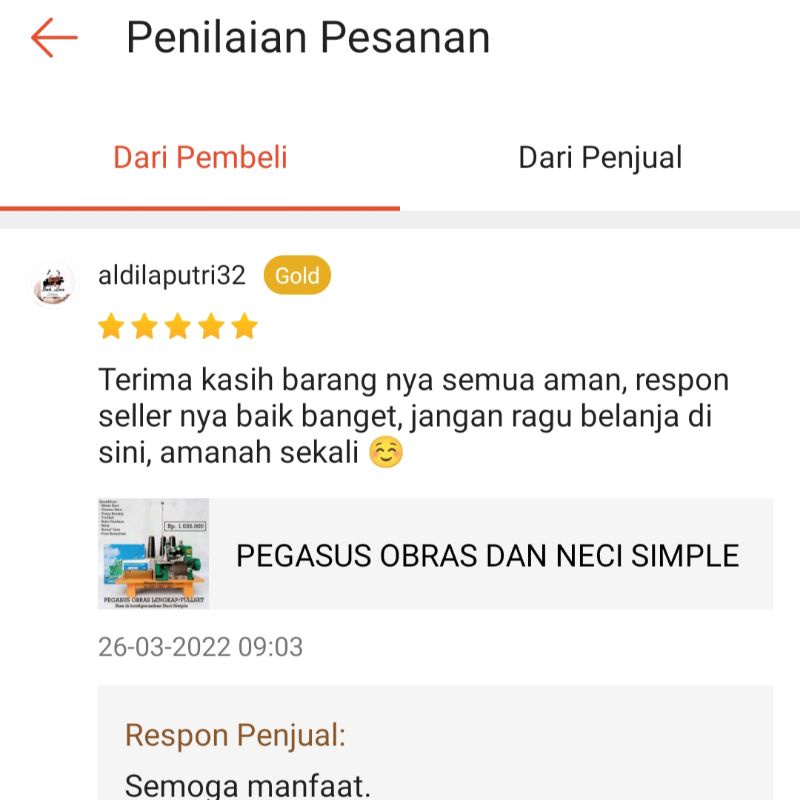Switch to the Dari Penjual tab

point(600,157)
